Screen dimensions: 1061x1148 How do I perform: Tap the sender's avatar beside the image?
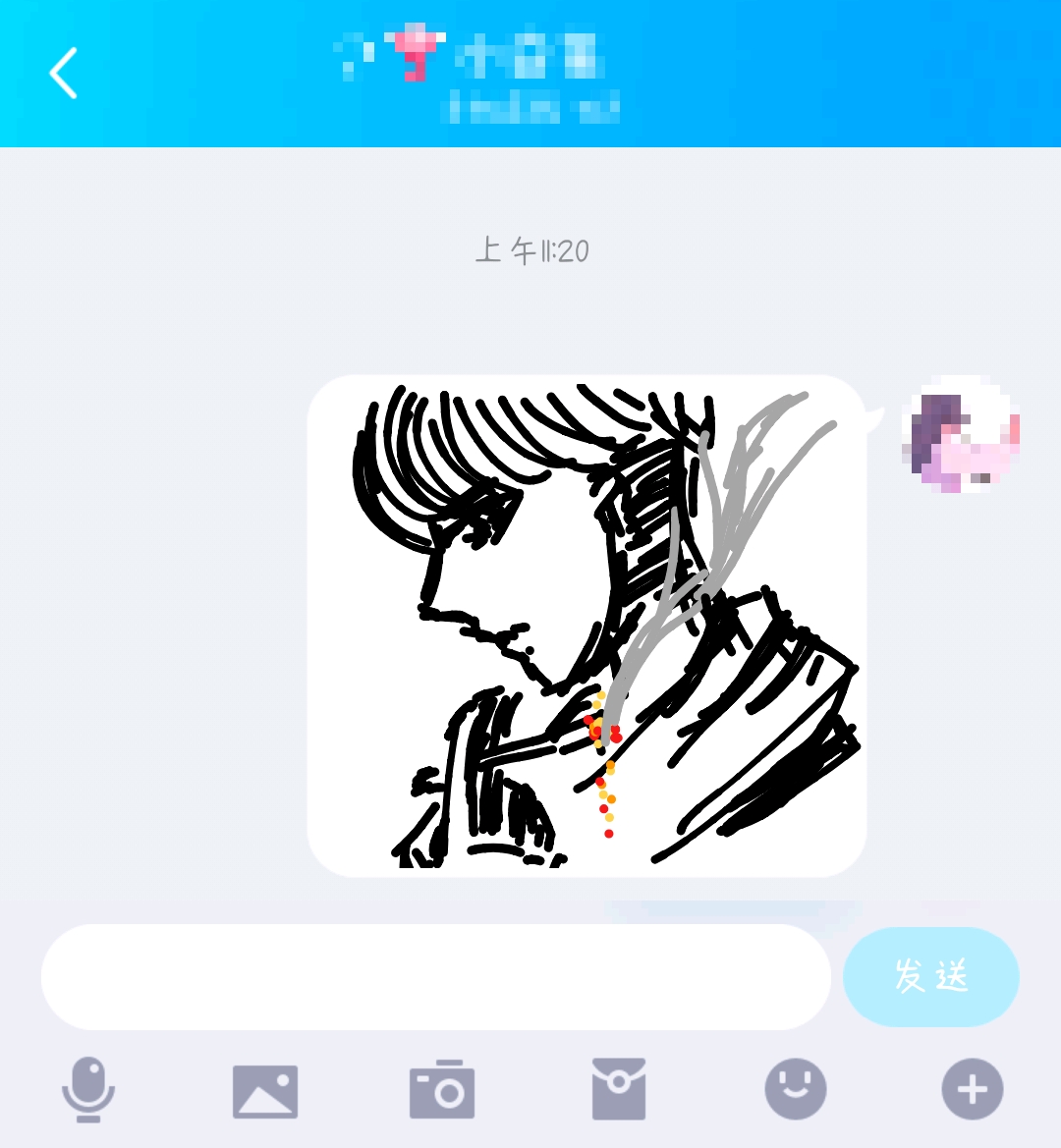click(x=960, y=434)
